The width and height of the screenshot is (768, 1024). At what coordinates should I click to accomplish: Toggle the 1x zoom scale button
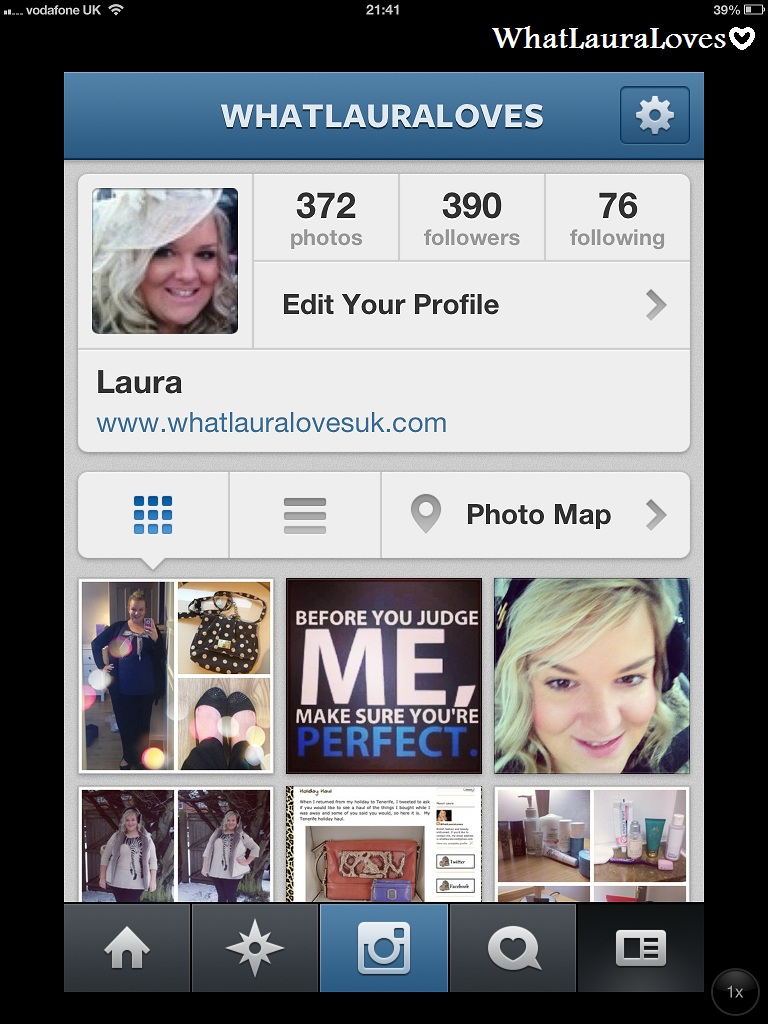click(x=735, y=993)
